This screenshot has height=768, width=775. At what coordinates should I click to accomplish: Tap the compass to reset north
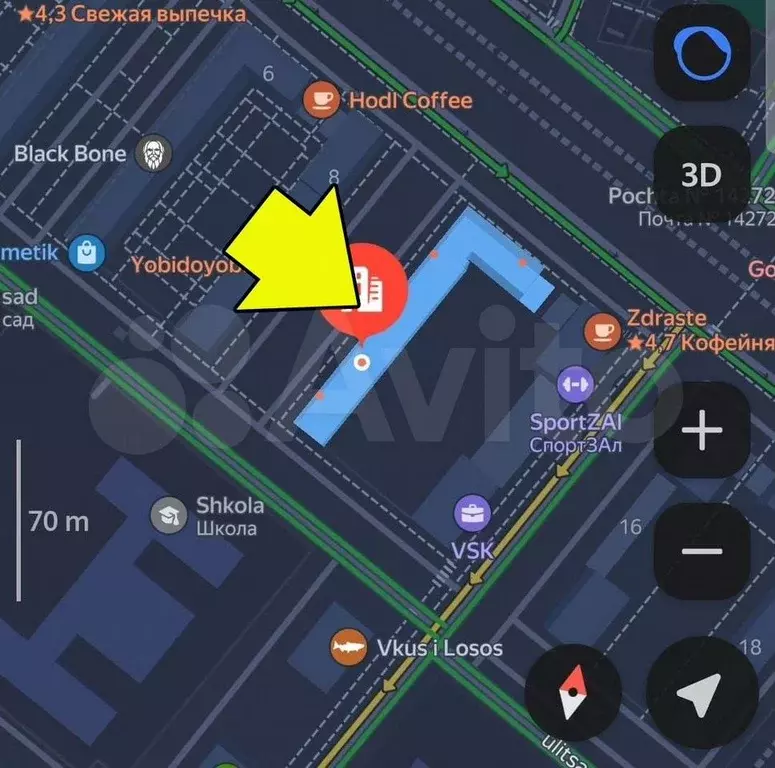[x=571, y=692]
